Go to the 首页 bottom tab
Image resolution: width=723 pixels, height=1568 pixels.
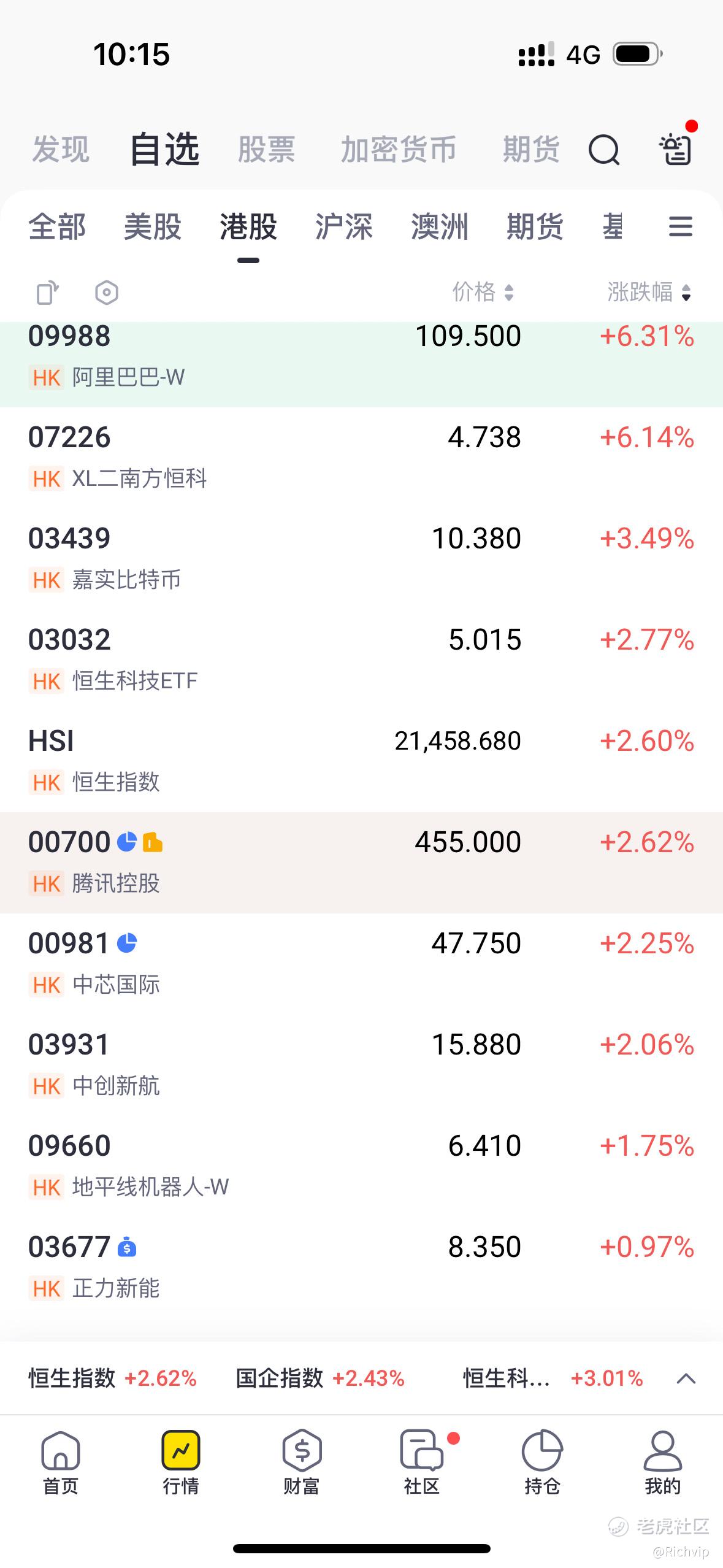click(61, 1461)
